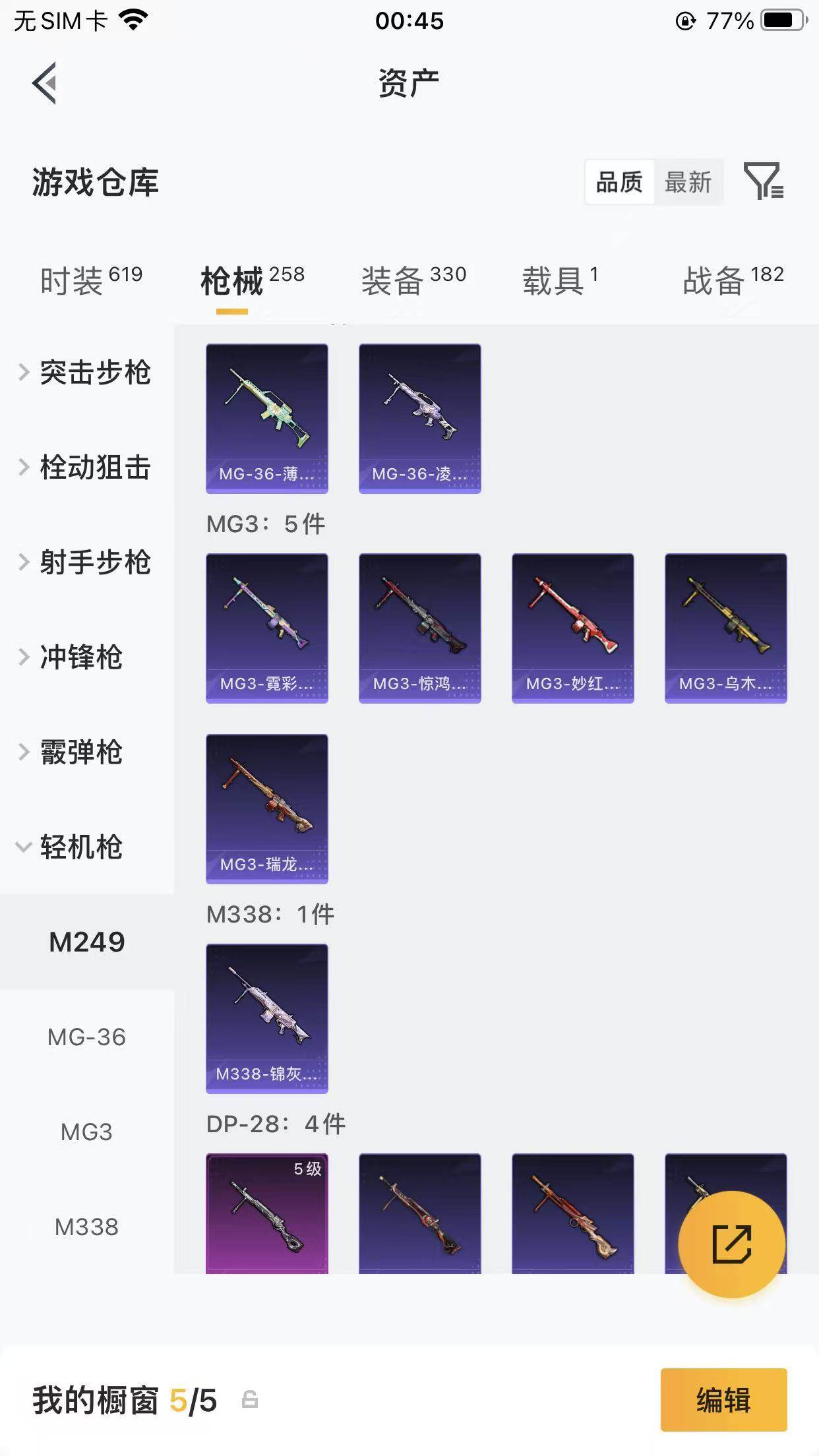Image resolution: width=819 pixels, height=1456 pixels.
Task: Switch sorting to 品质
Action: (621, 183)
